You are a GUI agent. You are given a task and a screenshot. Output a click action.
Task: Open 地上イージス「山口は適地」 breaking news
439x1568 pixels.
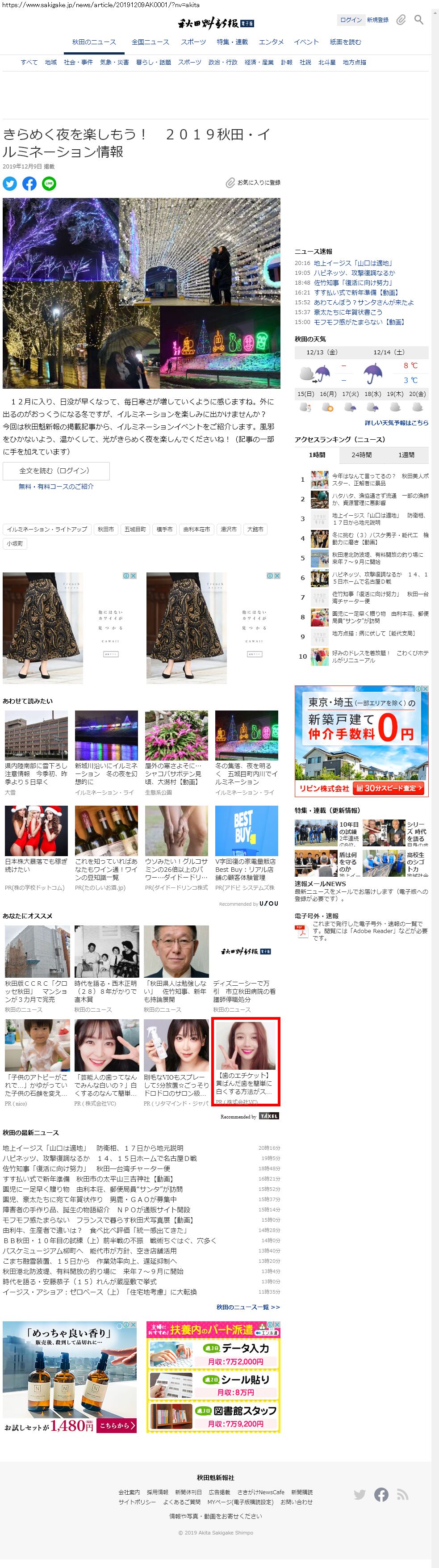(x=353, y=263)
